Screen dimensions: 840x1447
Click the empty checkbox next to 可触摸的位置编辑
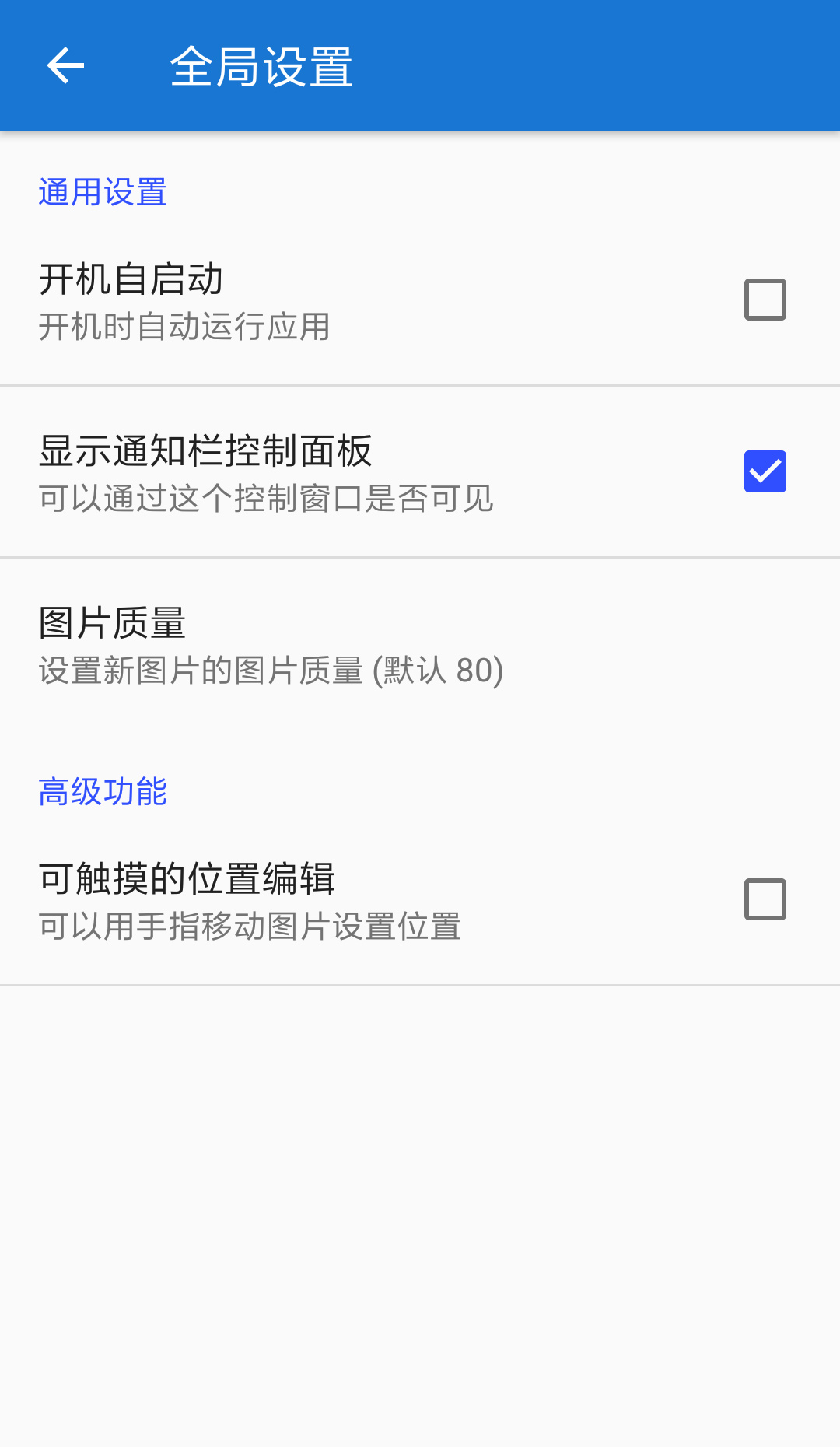765,899
